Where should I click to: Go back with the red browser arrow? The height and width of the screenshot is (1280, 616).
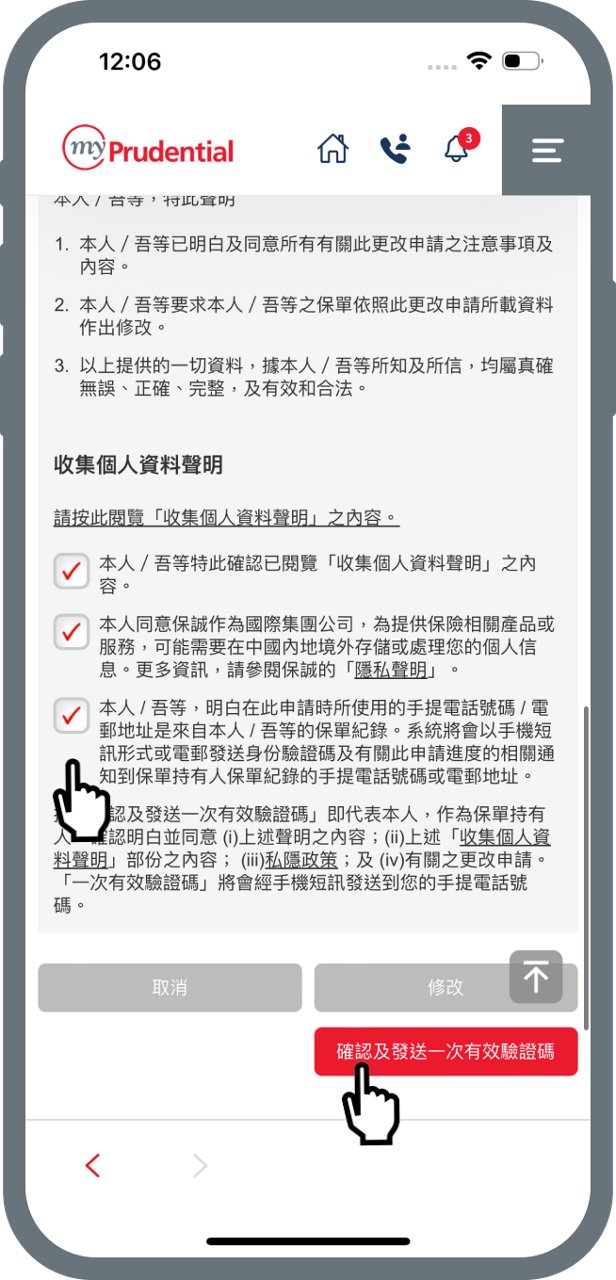pos(93,1165)
